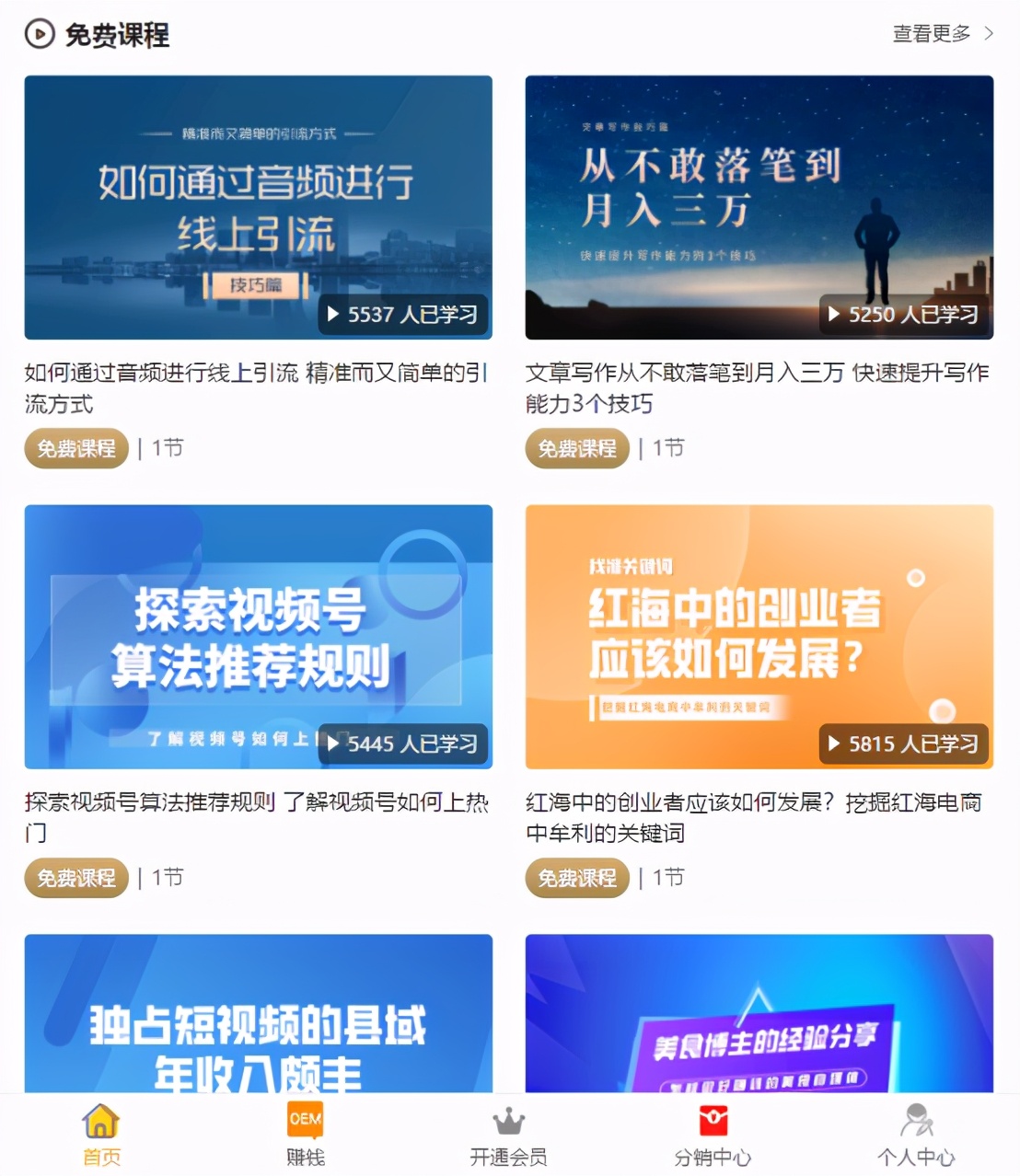Click the 免费课程 badge under the 红海 course

(x=576, y=878)
